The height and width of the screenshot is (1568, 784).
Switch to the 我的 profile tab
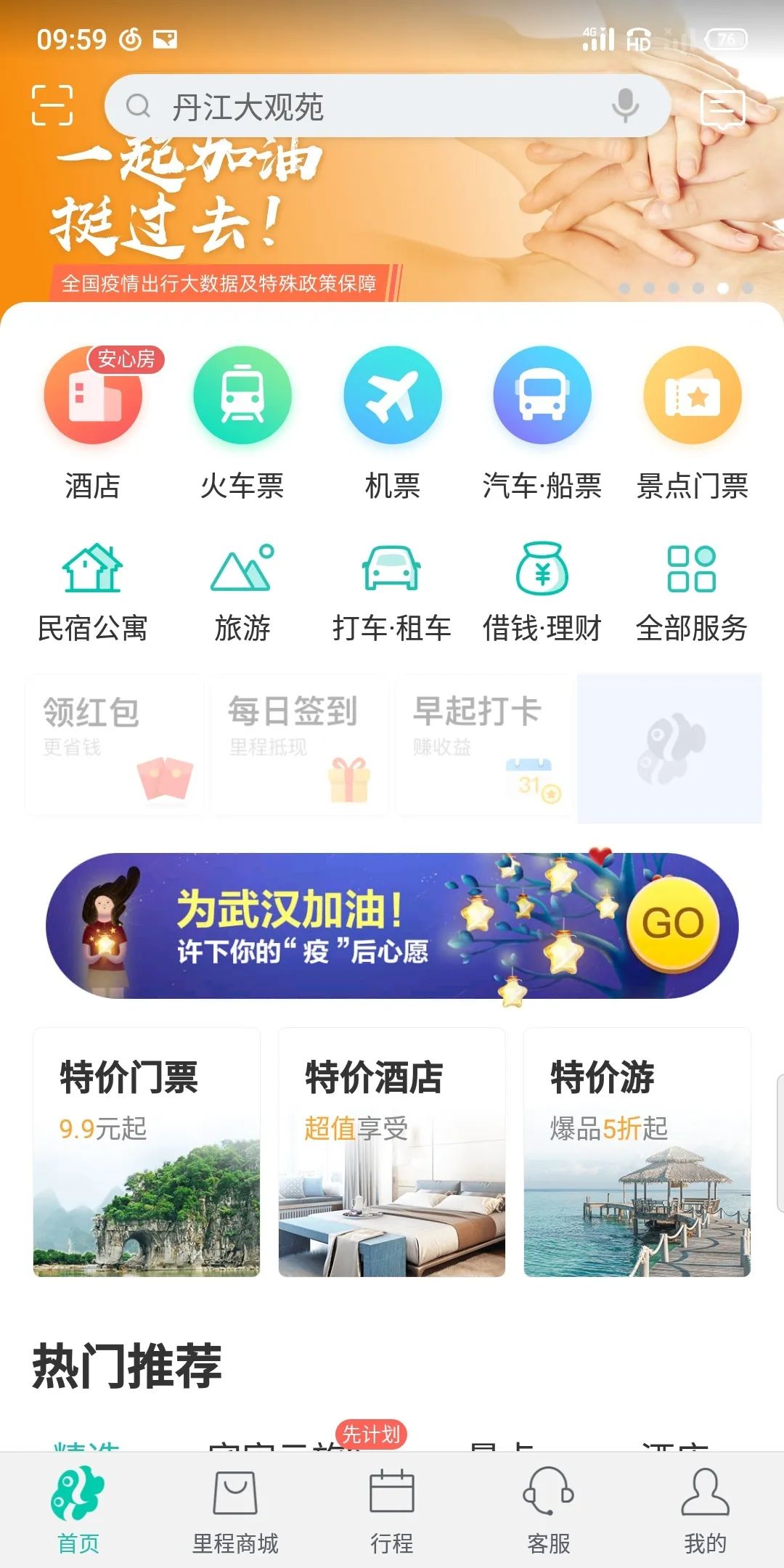705,1511
